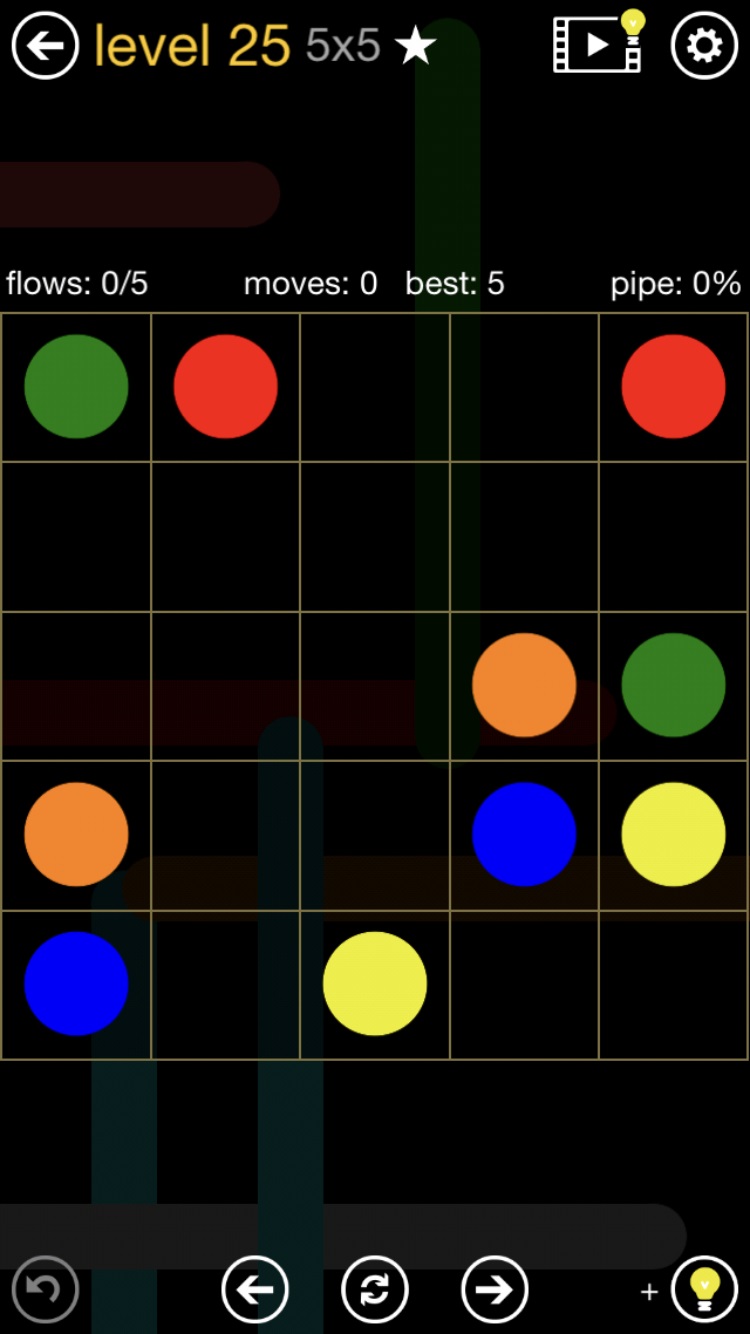Select the blue dot in bottom row
Screen dimensions: 750x1334
coord(76,983)
